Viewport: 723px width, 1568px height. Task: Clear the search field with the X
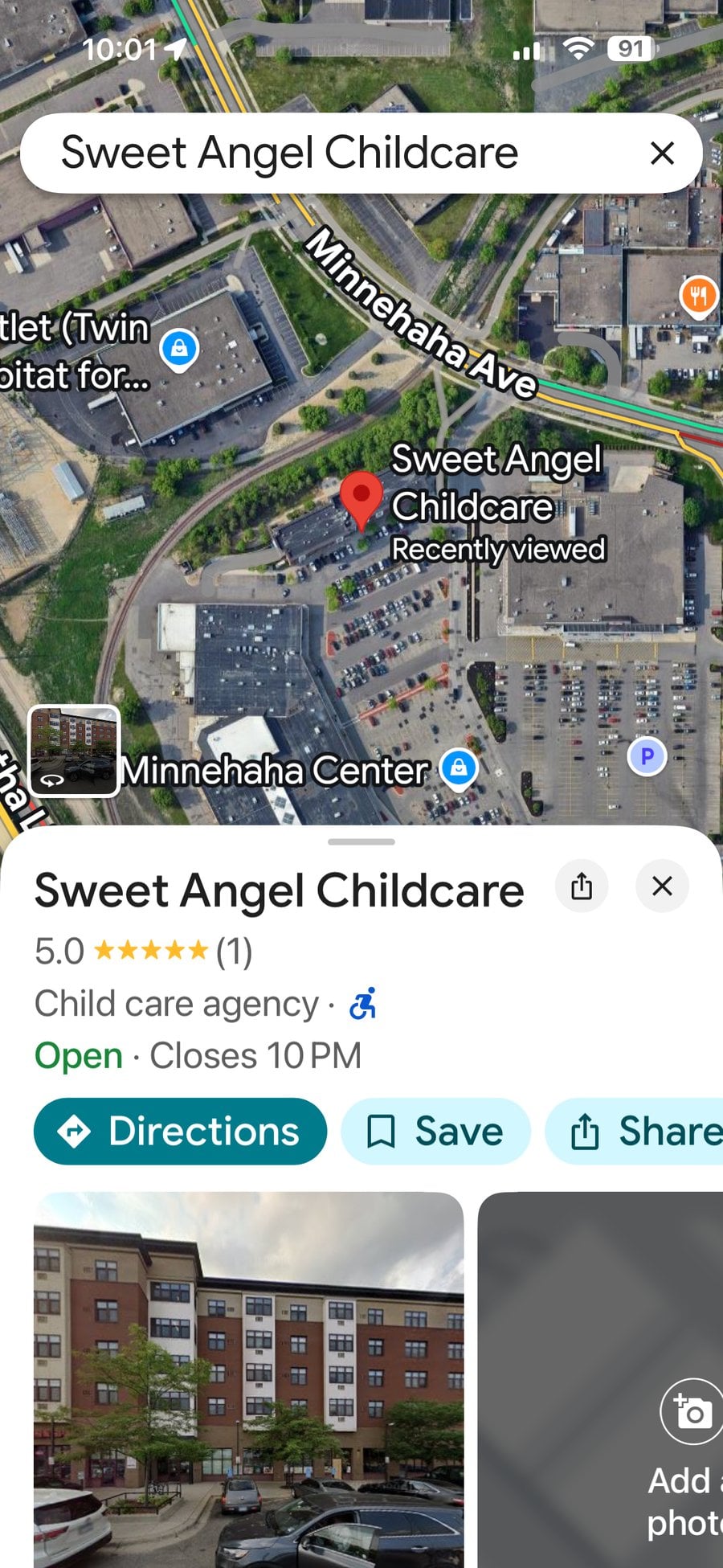click(x=664, y=152)
